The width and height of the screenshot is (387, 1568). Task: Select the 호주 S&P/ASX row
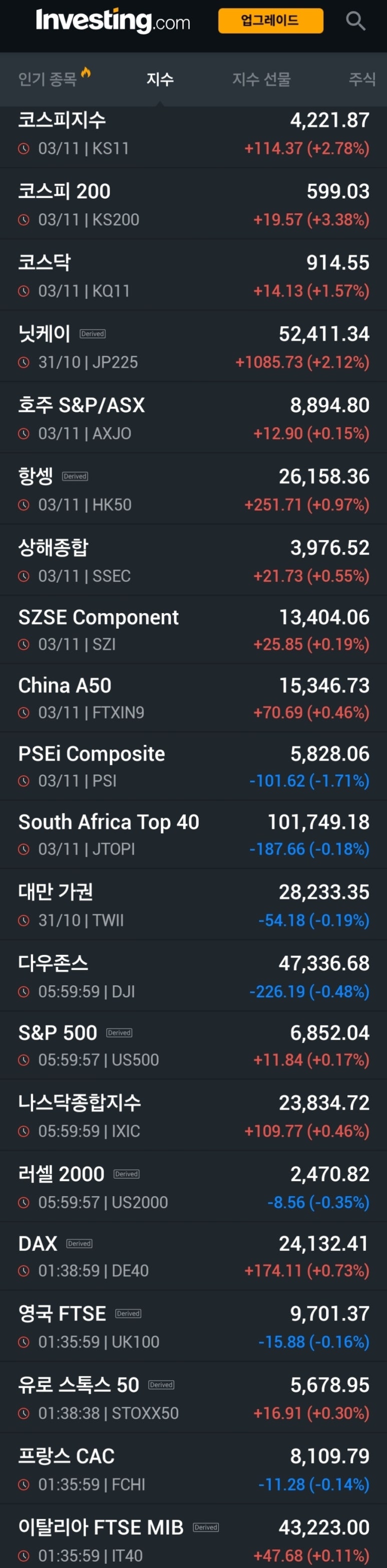point(193,418)
